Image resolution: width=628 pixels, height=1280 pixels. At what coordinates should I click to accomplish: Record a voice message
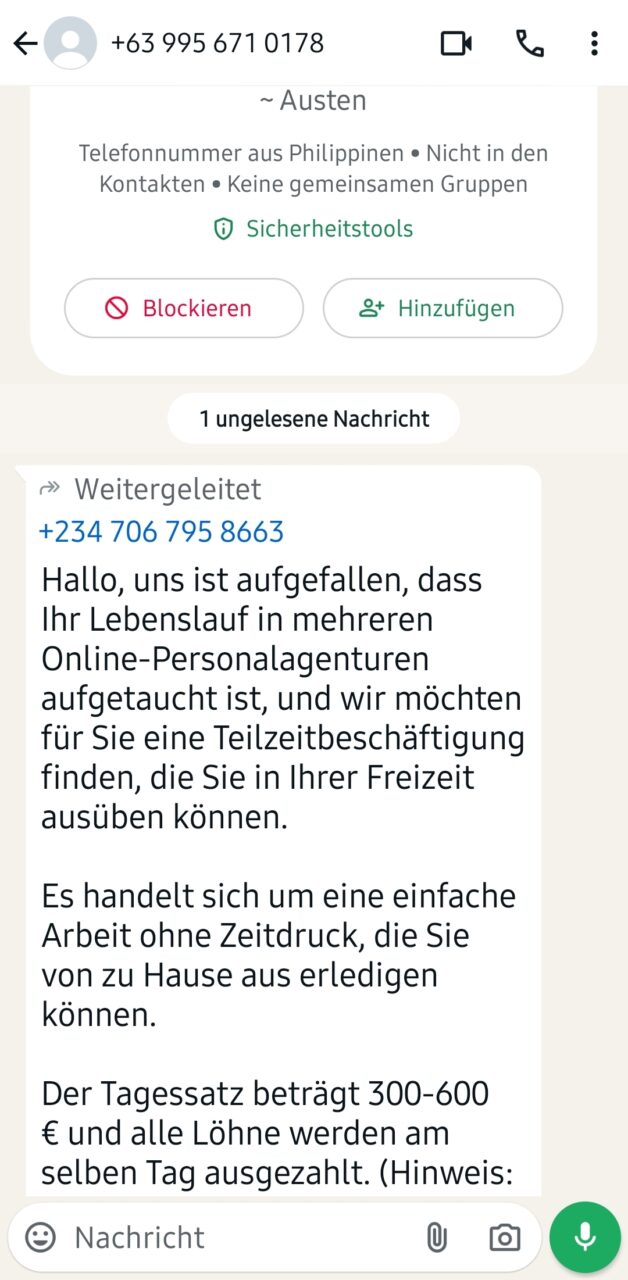pos(585,1237)
